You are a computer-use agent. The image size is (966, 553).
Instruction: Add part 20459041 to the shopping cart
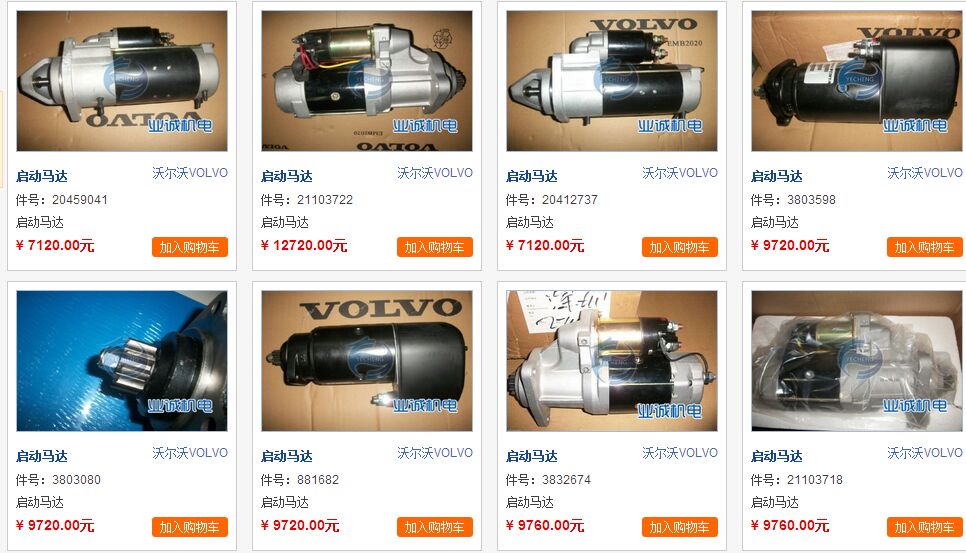190,247
